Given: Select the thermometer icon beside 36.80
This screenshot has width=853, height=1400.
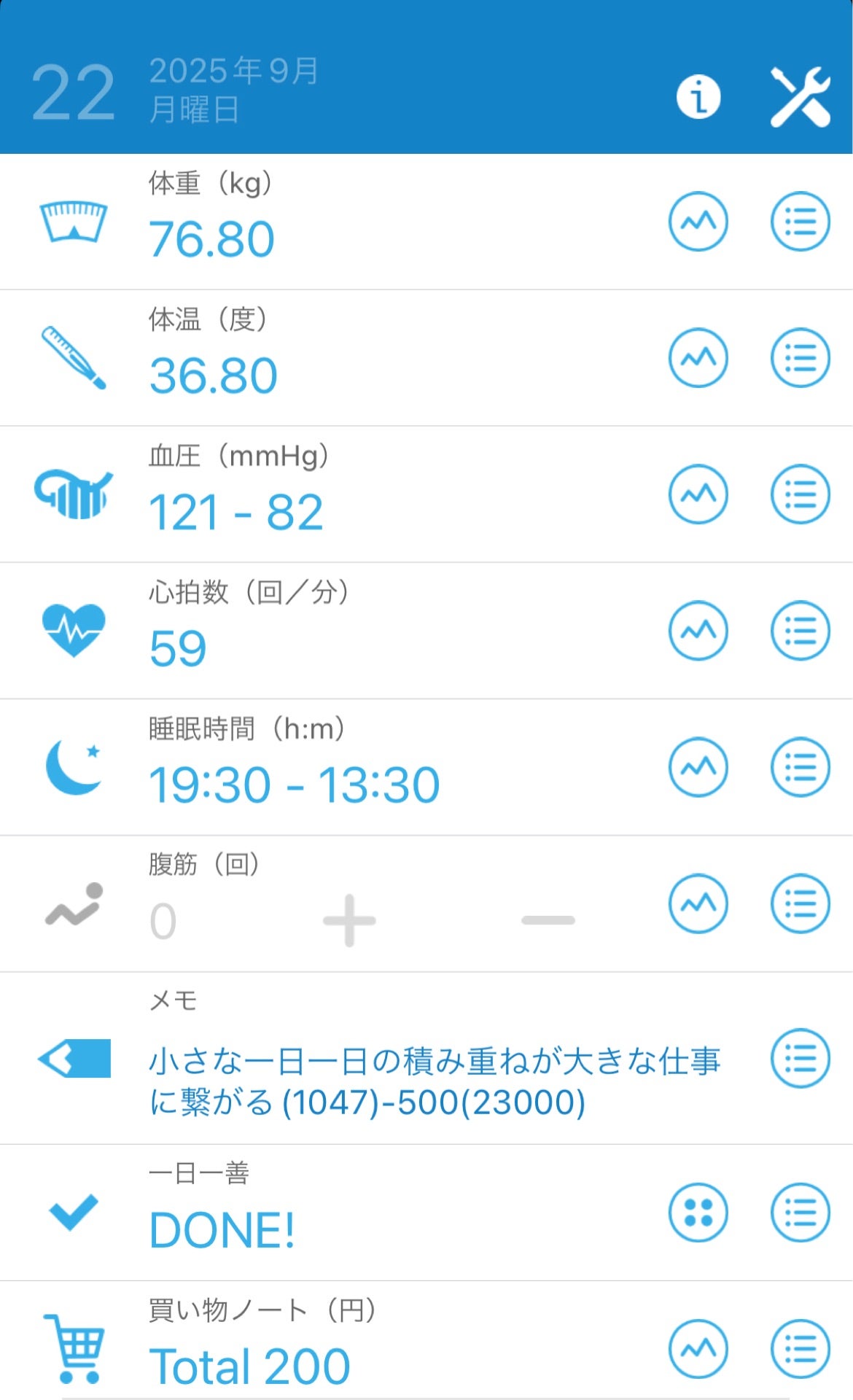Looking at the screenshot, I should pyautogui.click(x=73, y=357).
